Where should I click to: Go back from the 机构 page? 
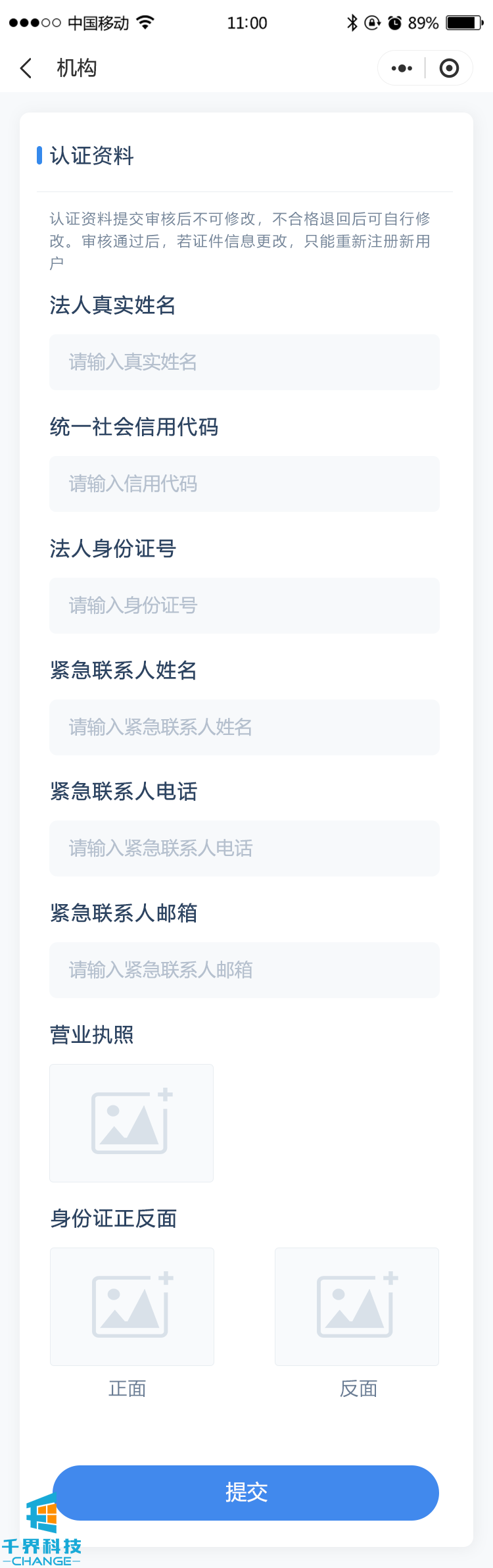(x=26, y=68)
